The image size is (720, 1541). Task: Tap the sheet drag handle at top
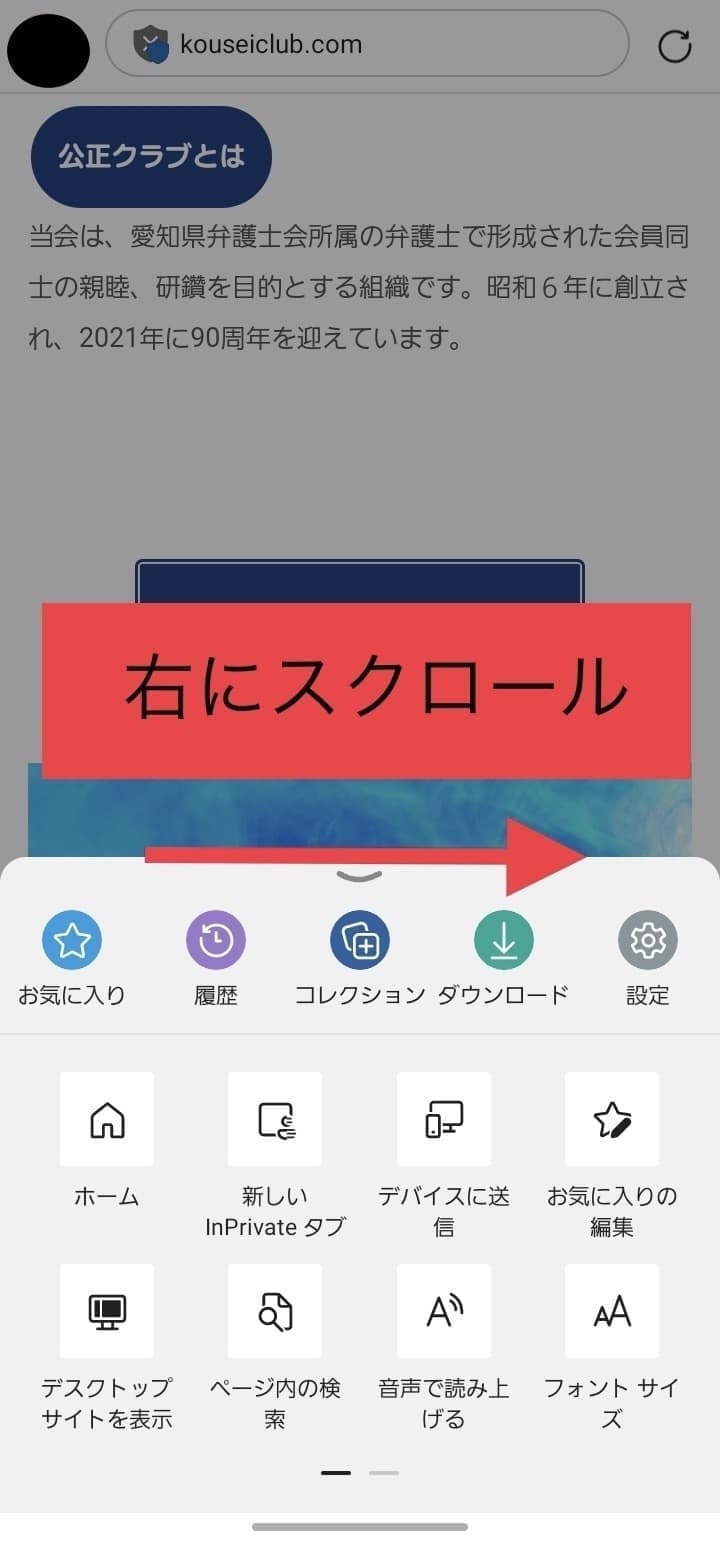click(x=360, y=877)
